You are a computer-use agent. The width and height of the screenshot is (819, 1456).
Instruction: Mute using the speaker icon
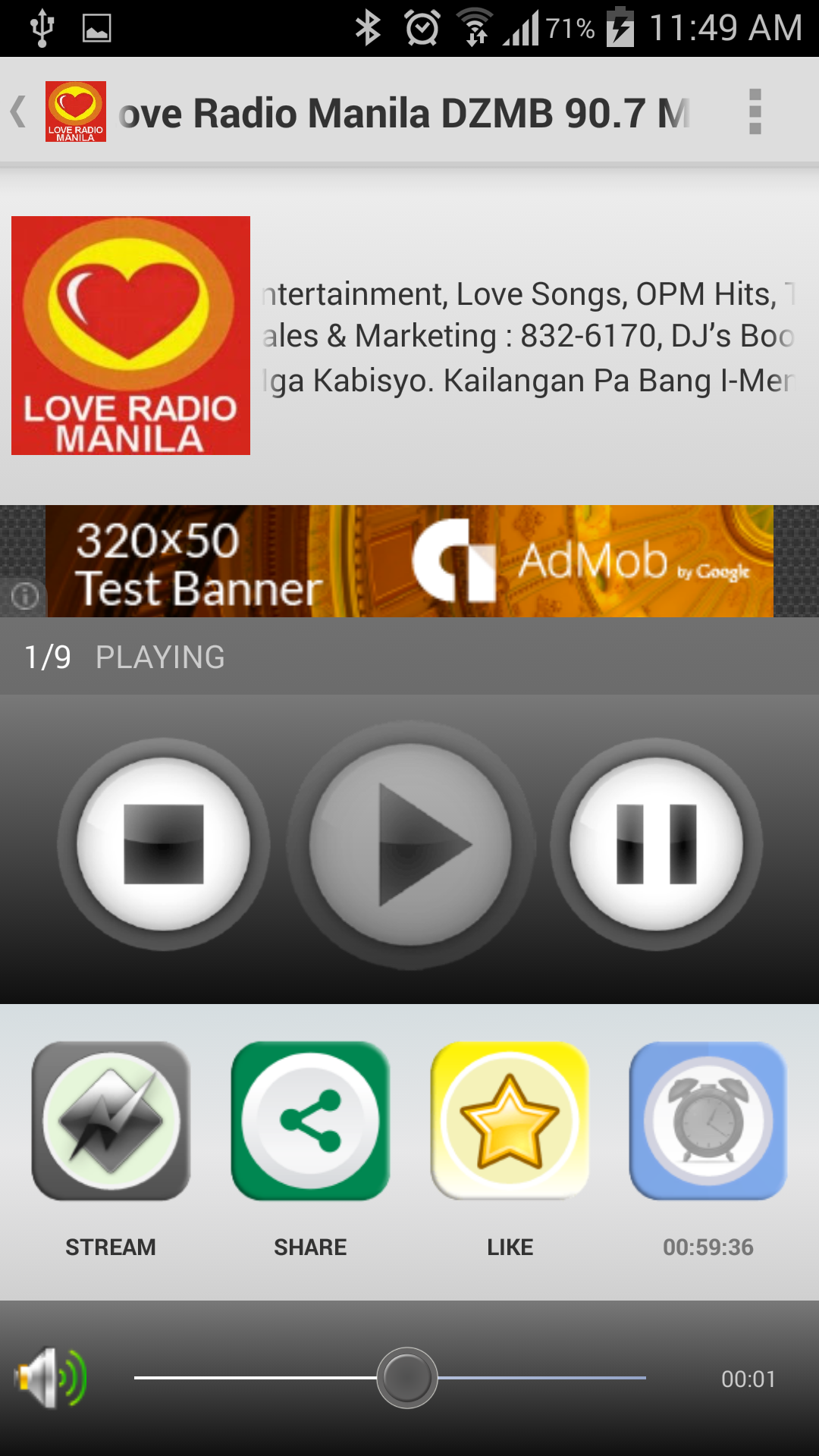(50, 1378)
